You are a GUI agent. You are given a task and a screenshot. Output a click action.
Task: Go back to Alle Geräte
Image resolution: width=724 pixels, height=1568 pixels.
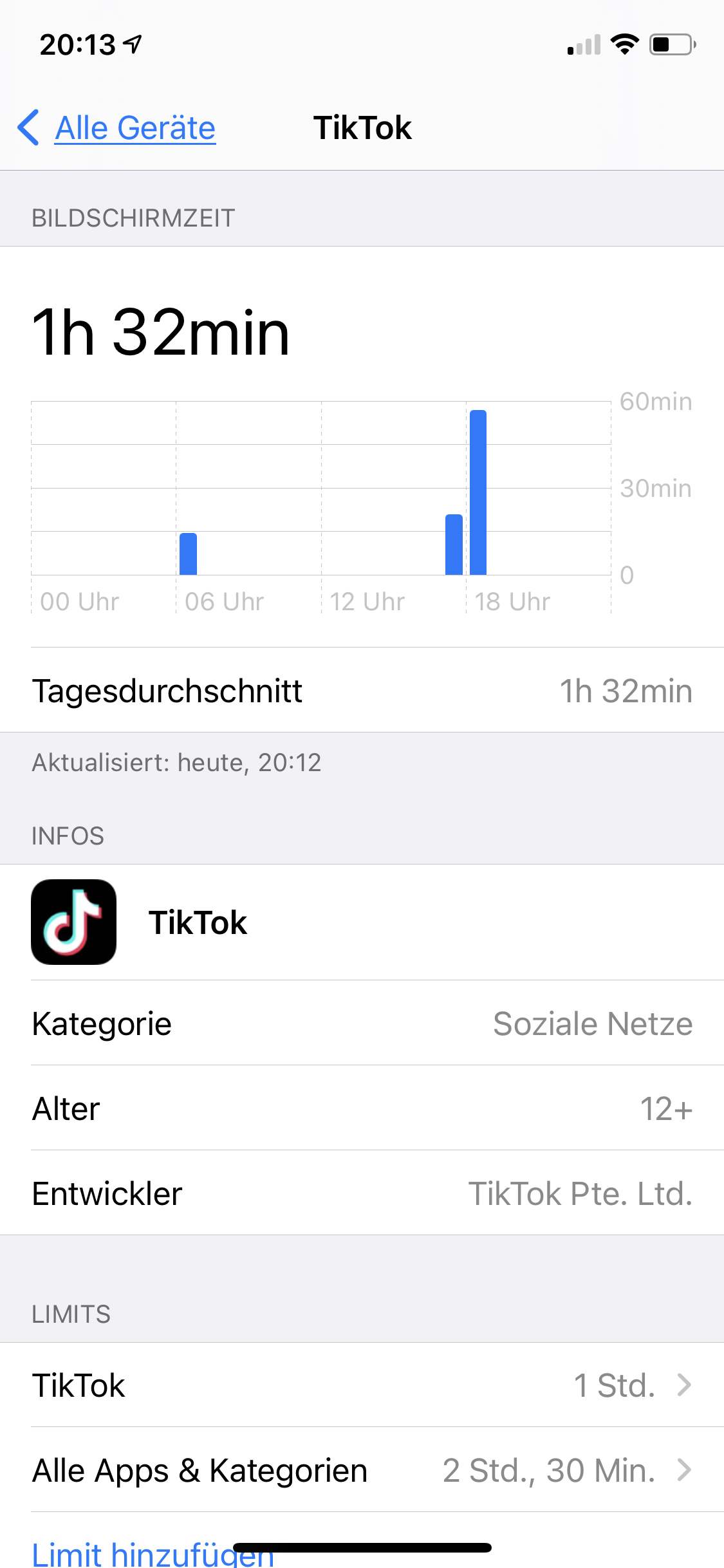pyautogui.click(x=118, y=127)
